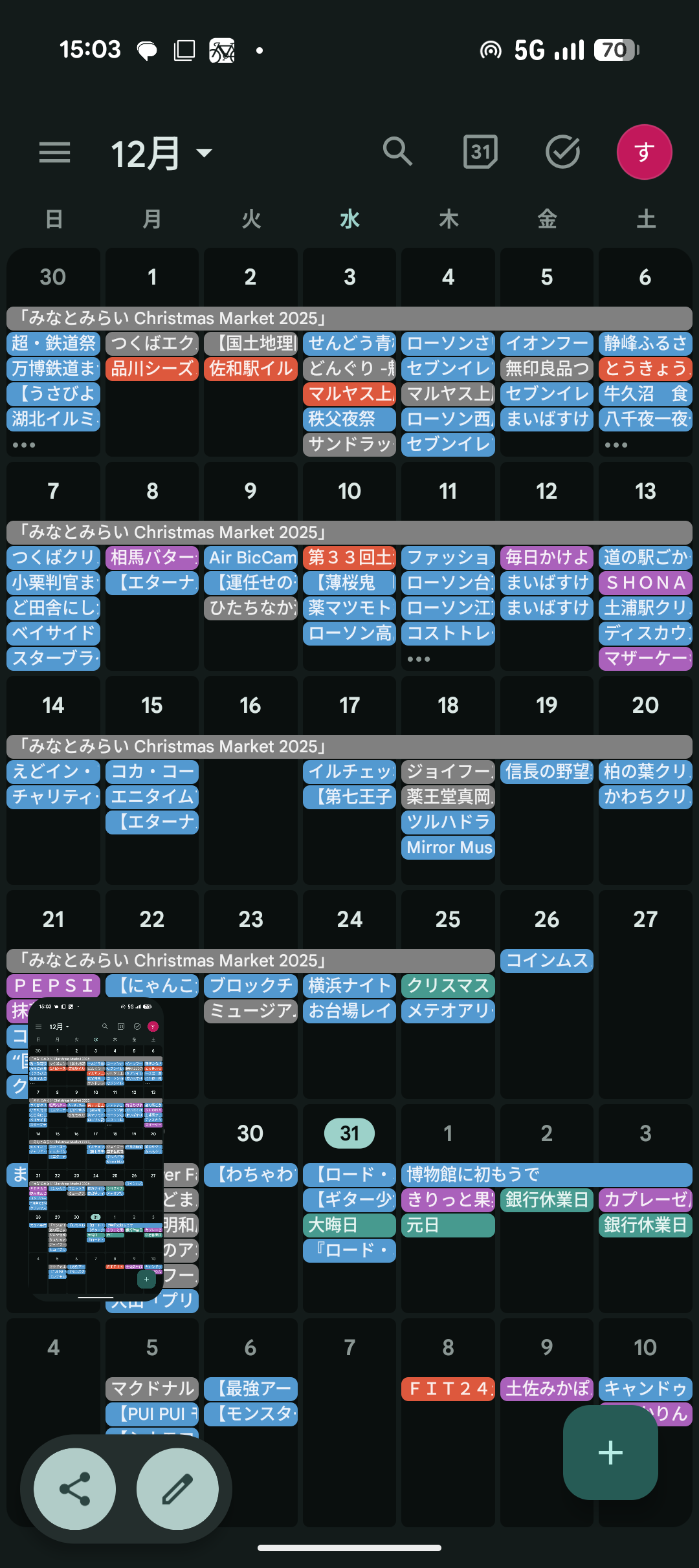699x1568 pixels.
Task: Open 博物館に初もうで multi-day event
Action: coord(546,1175)
